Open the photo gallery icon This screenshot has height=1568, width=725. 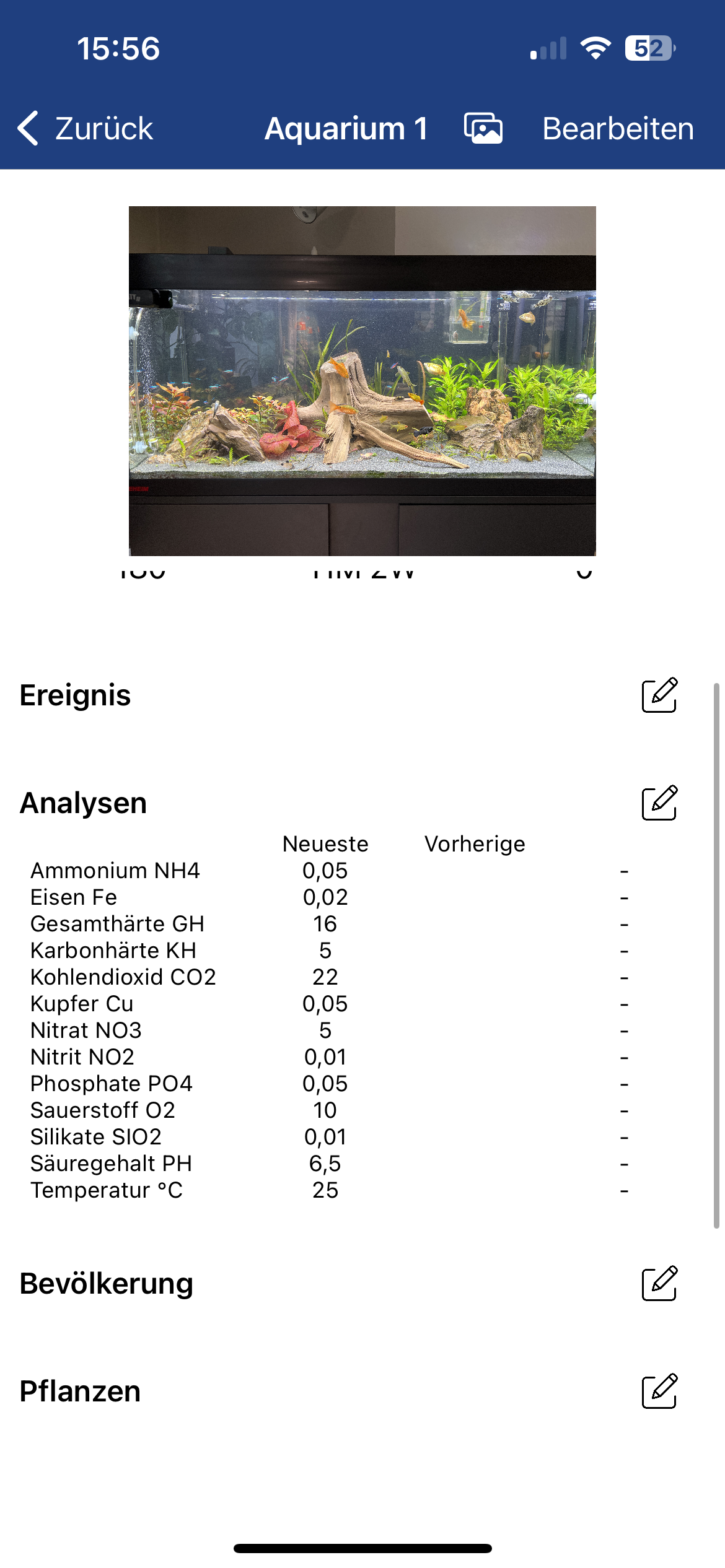[x=483, y=129]
